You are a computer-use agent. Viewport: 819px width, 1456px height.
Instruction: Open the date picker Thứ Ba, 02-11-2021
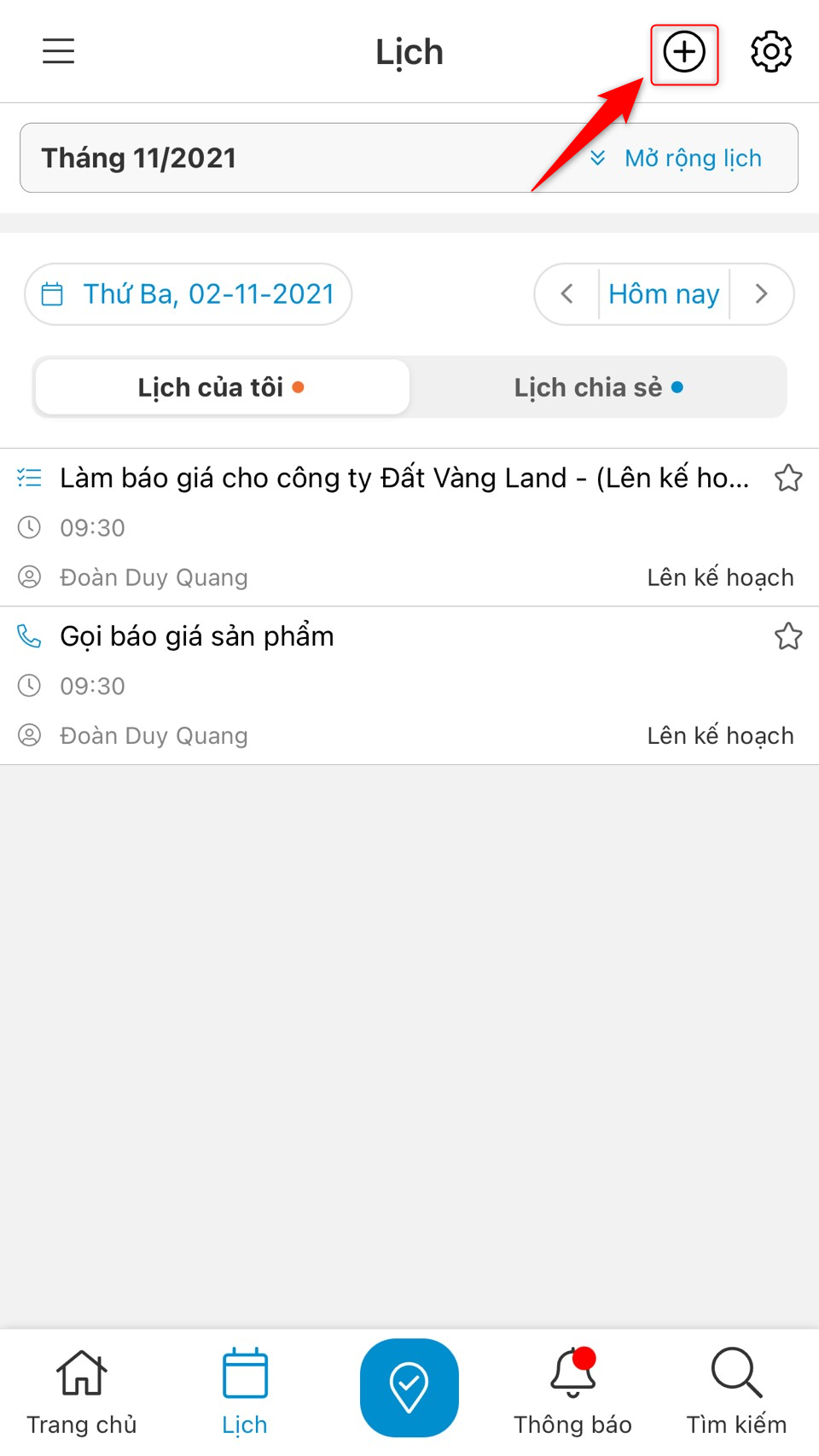[x=189, y=294]
